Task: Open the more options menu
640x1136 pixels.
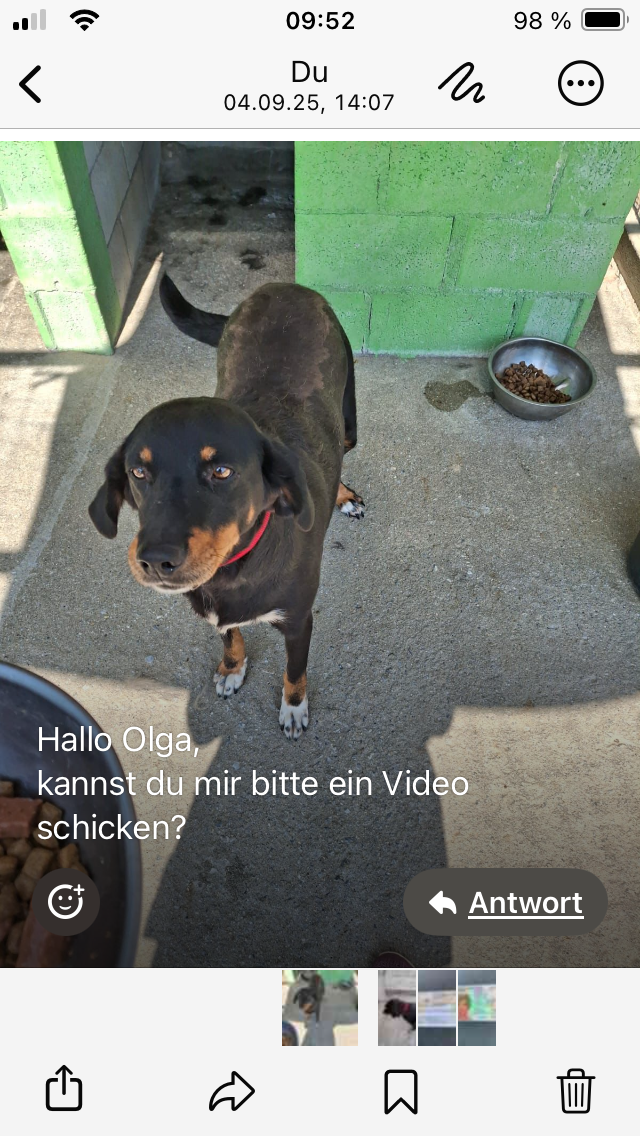Action: click(580, 85)
